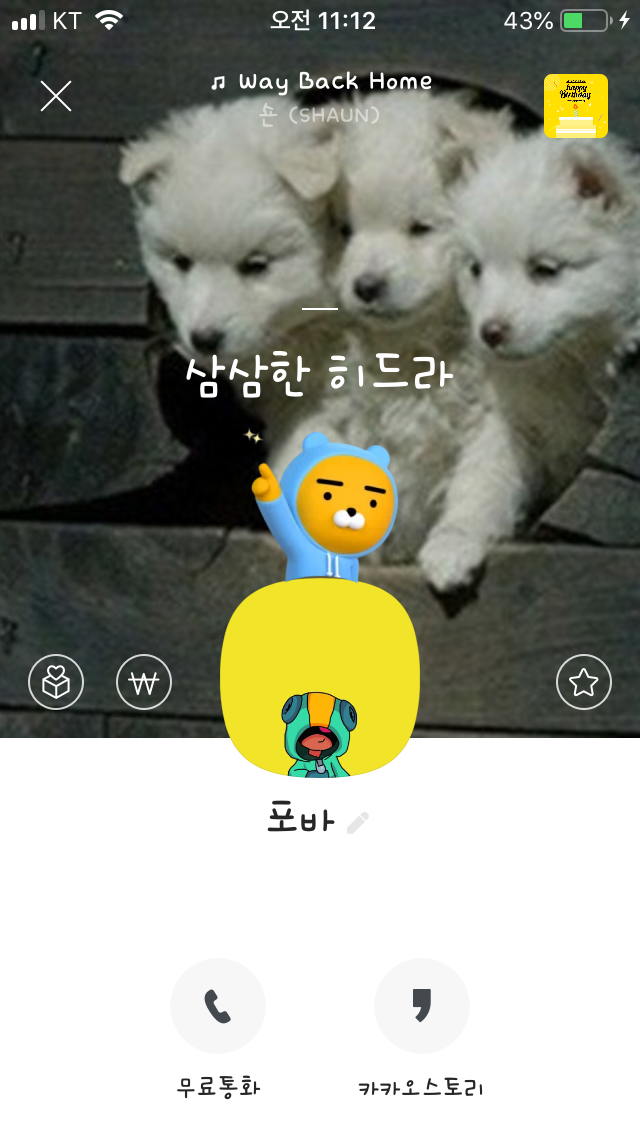
Task: Open the Way Back Home profile music
Action: tap(321, 82)
